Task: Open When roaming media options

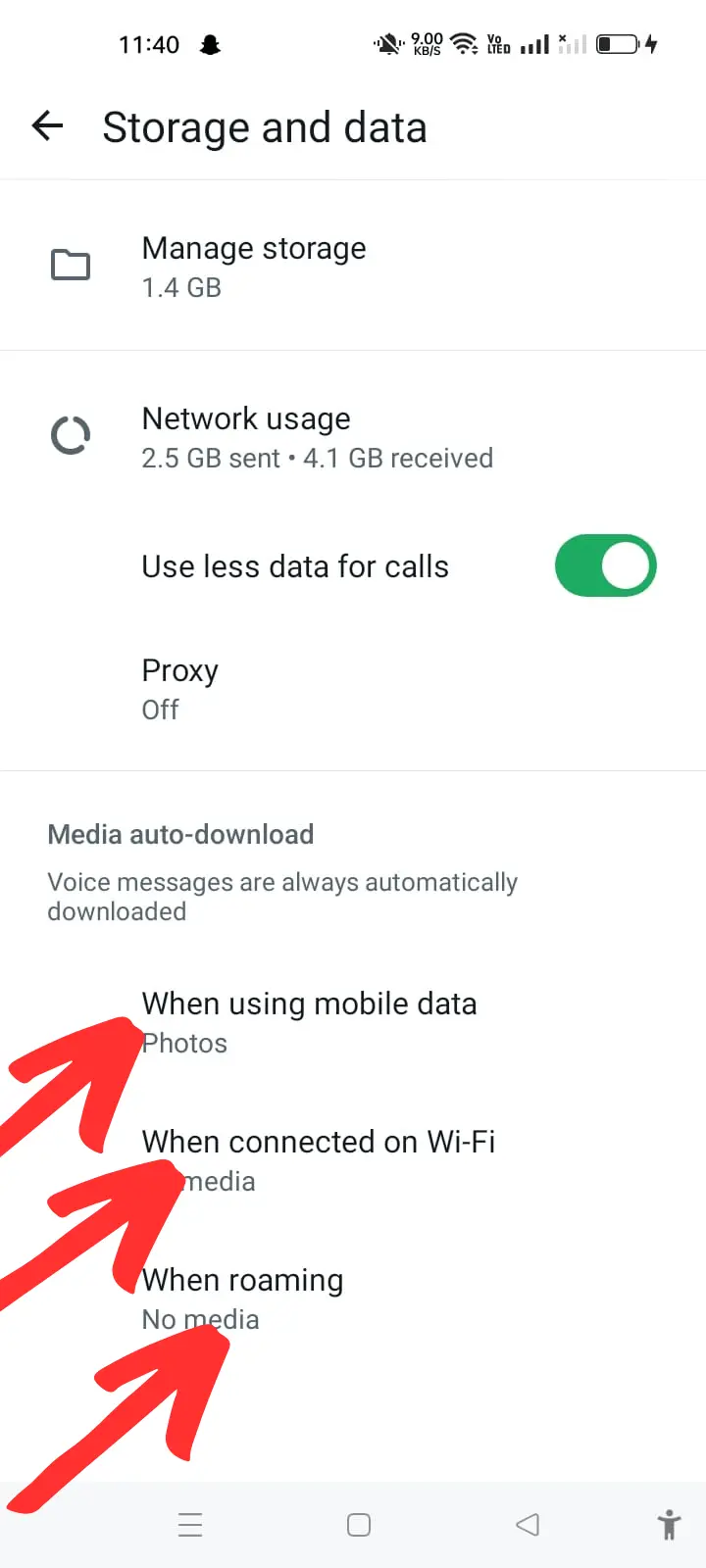Action: pos(353,1298)
